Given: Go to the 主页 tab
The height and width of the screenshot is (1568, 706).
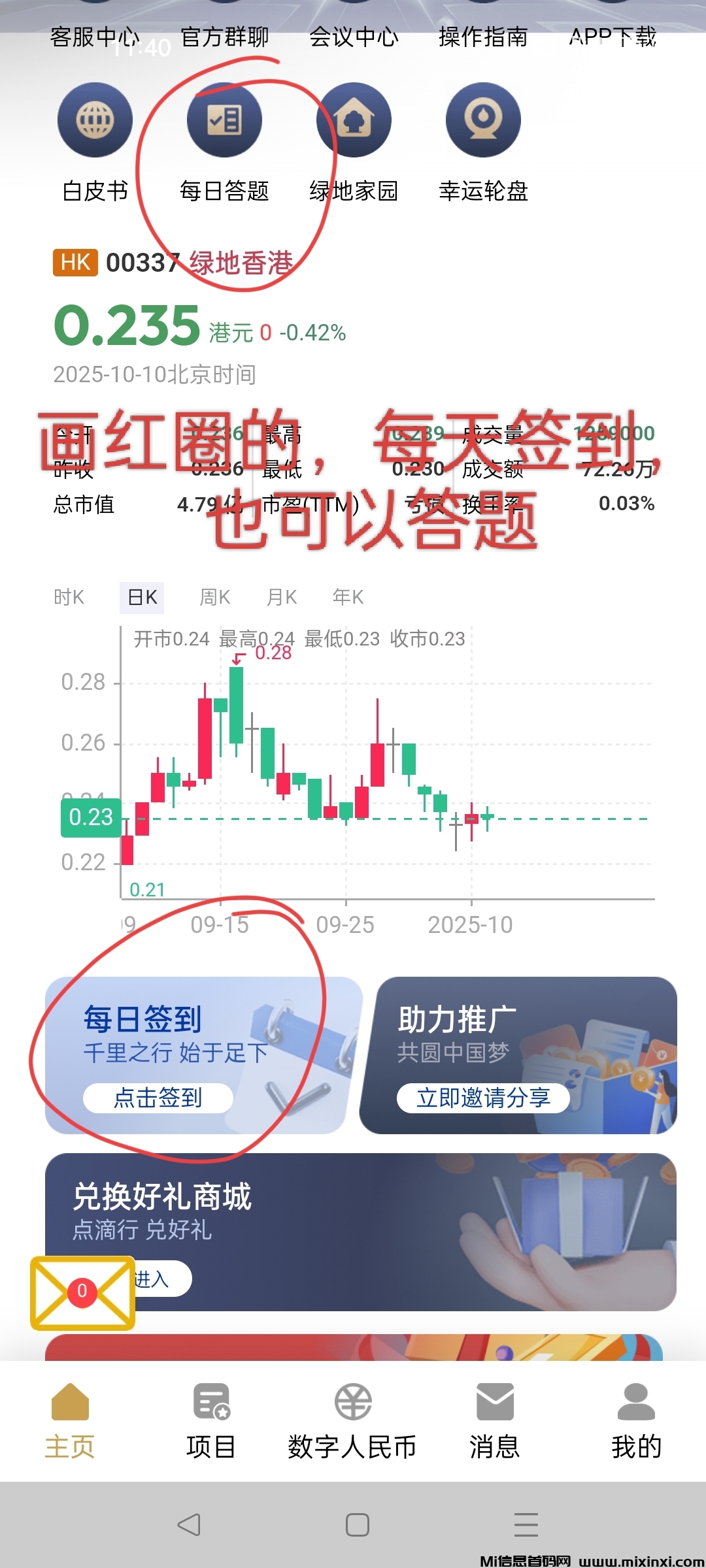Looking at the screenshot, I should click(70, 1419).
